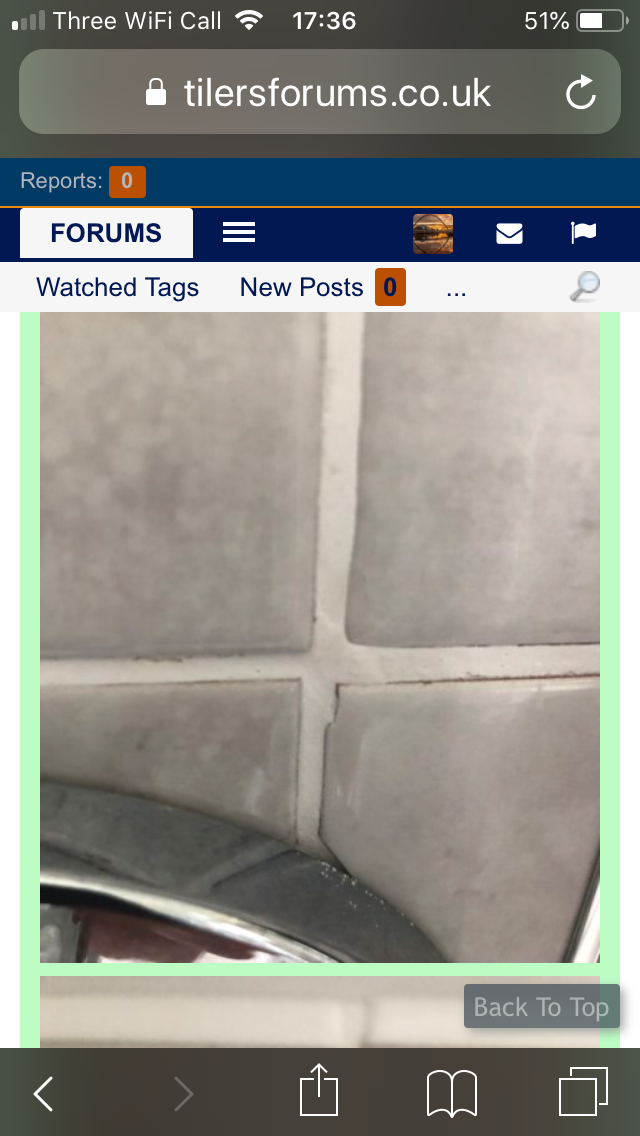Tap Back To Top button
This screenshot has height=1136, width=640.
[x=541, y=1006]
